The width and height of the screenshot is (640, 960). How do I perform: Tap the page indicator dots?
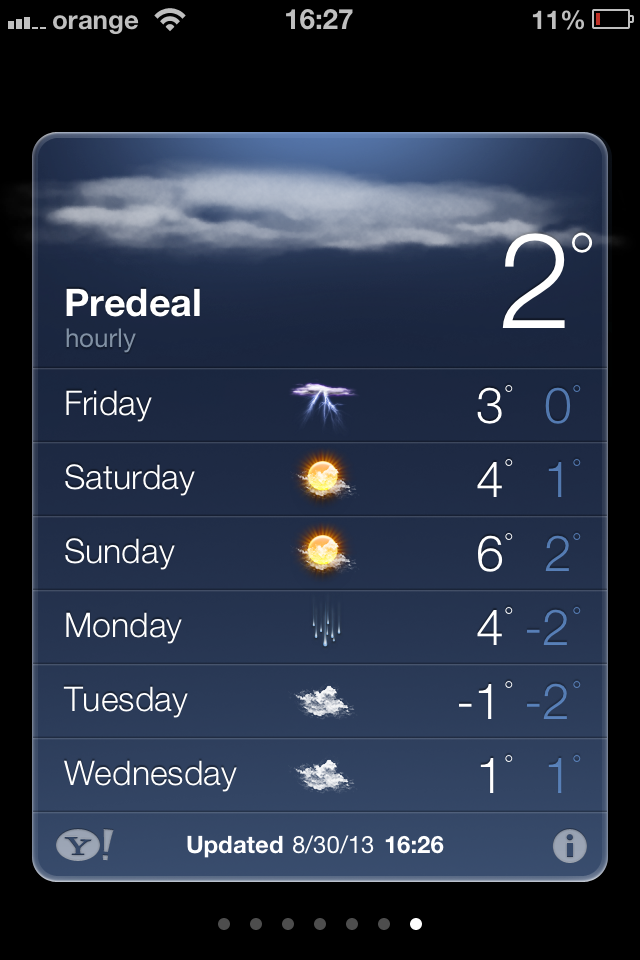319,924
